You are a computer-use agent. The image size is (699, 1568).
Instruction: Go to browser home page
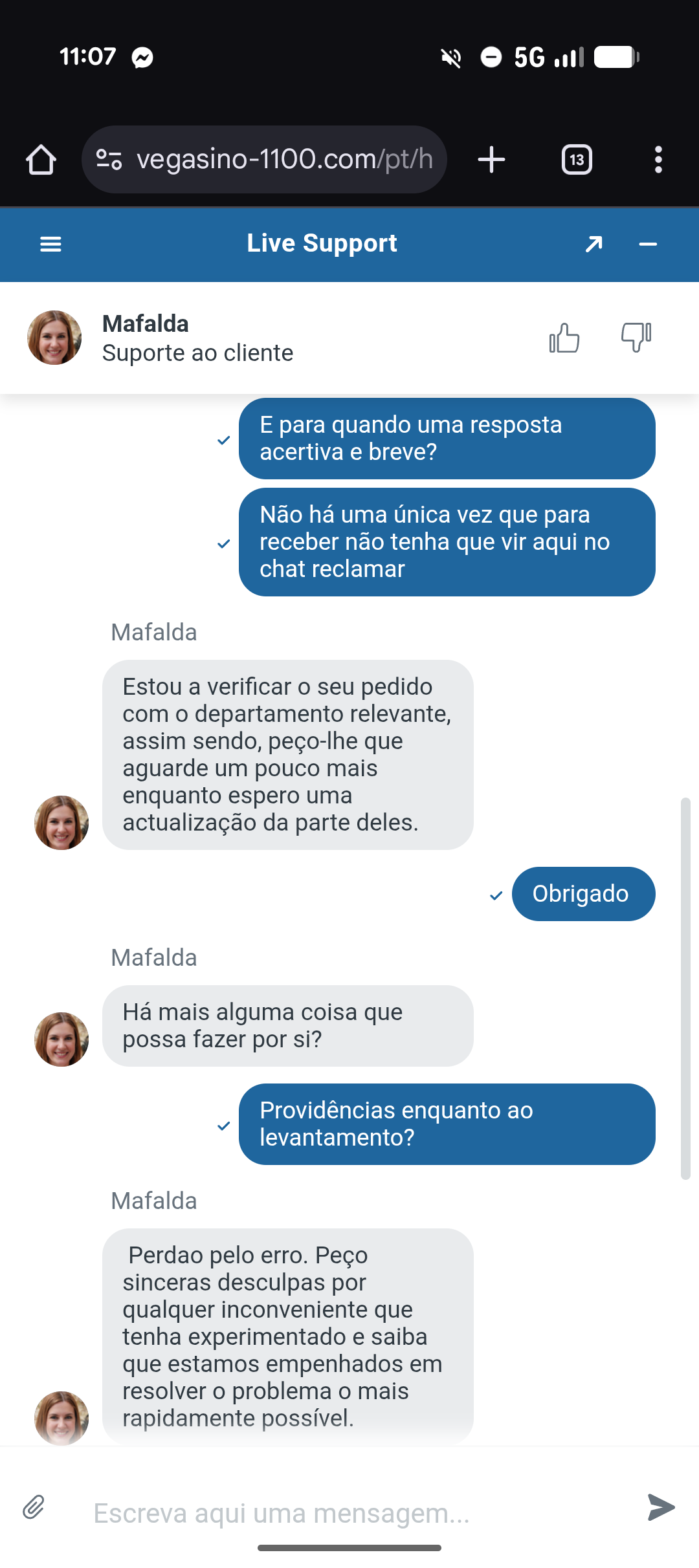[41, 160]
